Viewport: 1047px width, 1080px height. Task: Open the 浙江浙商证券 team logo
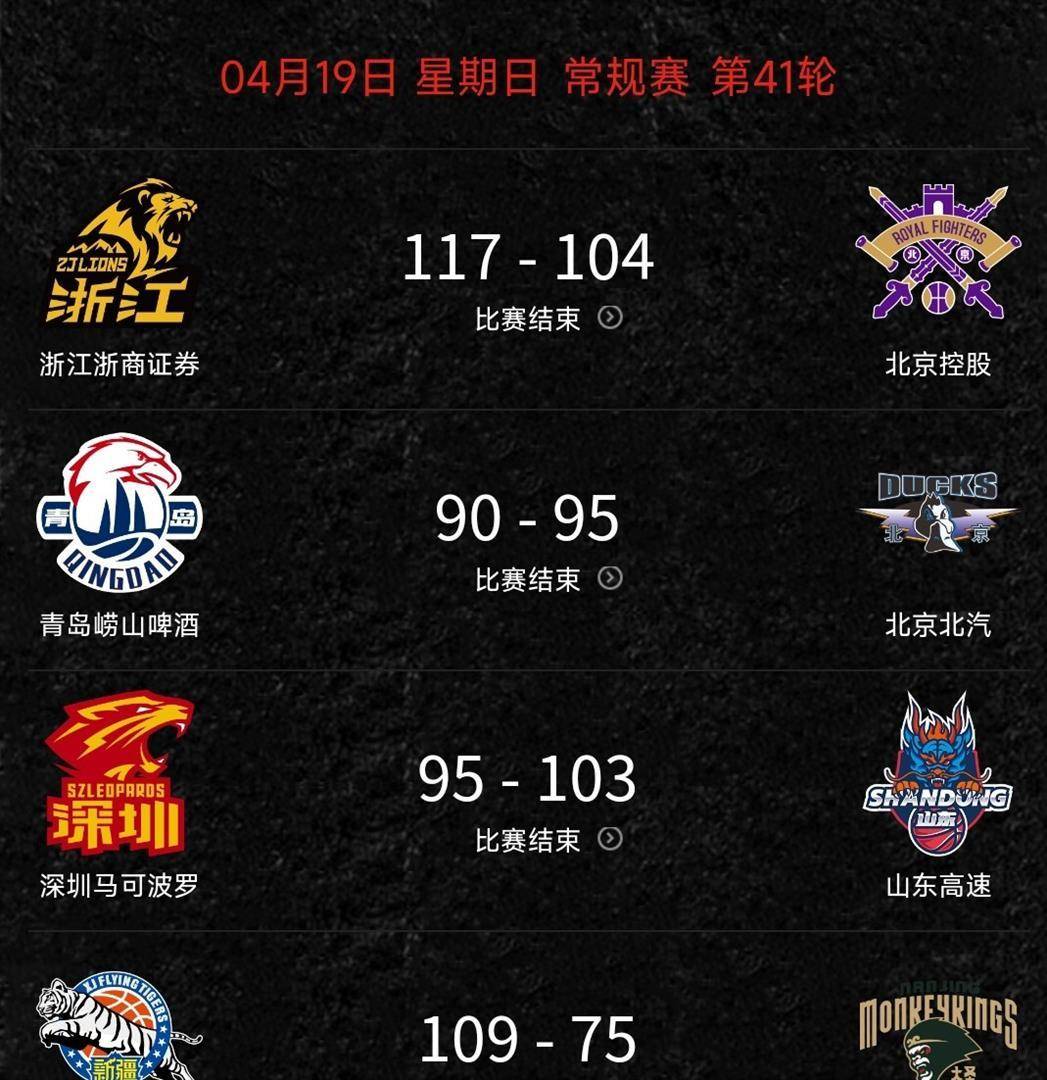119,252
